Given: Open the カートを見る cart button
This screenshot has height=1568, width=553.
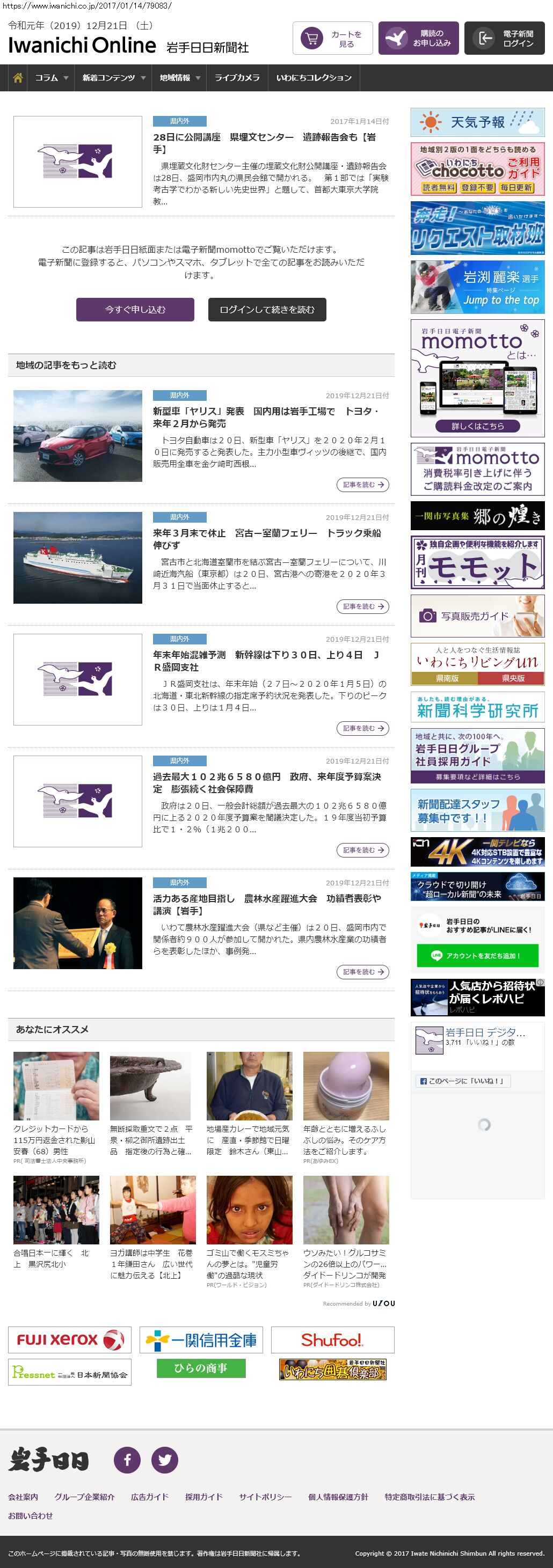Looking at the screenshot, I should [332, 38].
